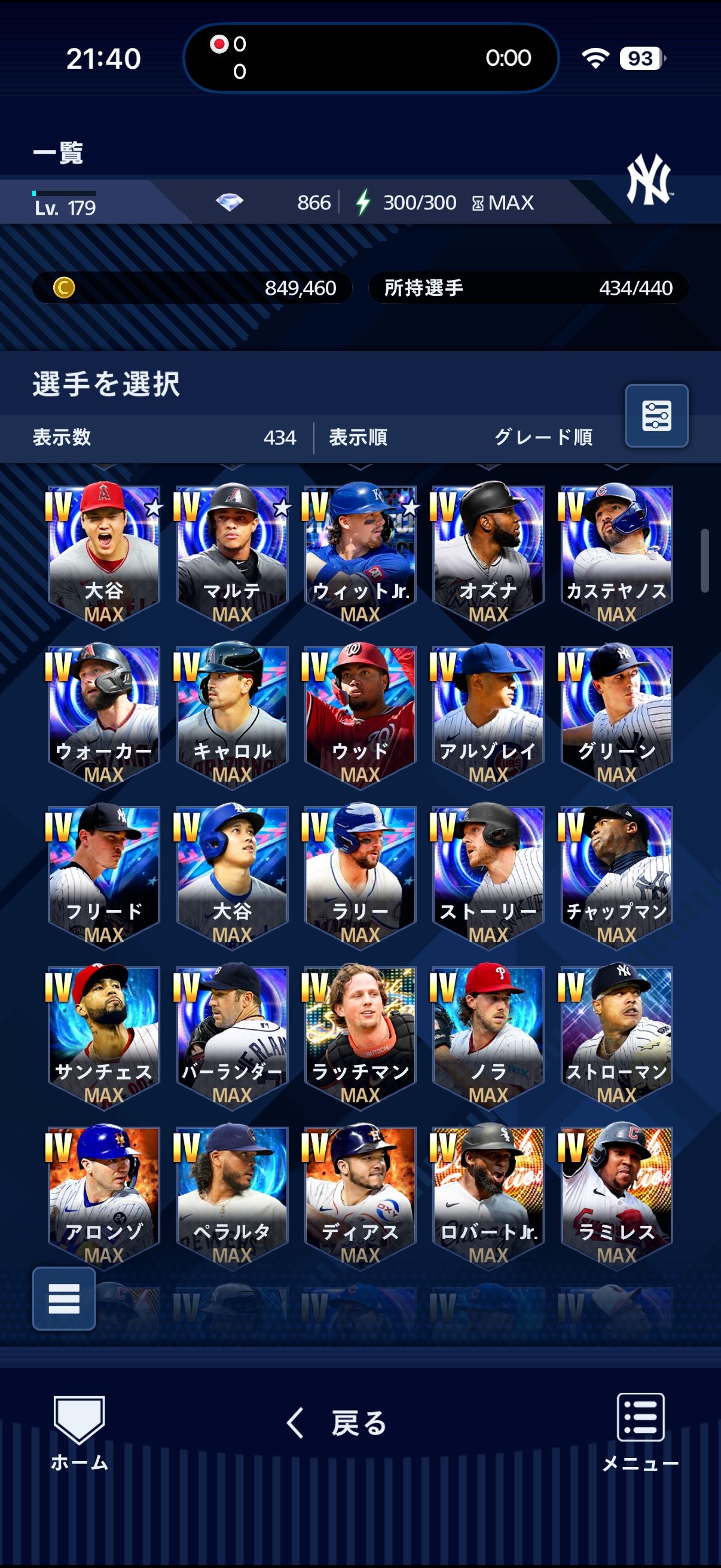The image size is (721, 1568).
Task: Open the オズナ player card
Action: (x=488, y=554)
